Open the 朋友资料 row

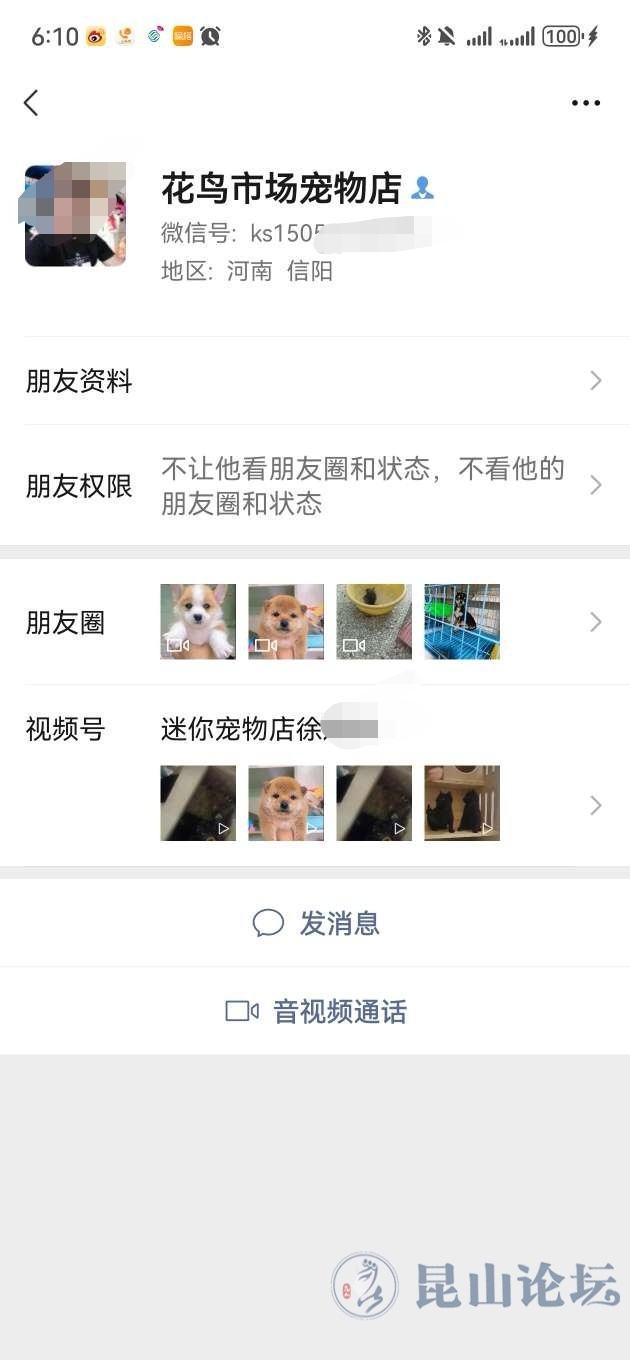315,381
